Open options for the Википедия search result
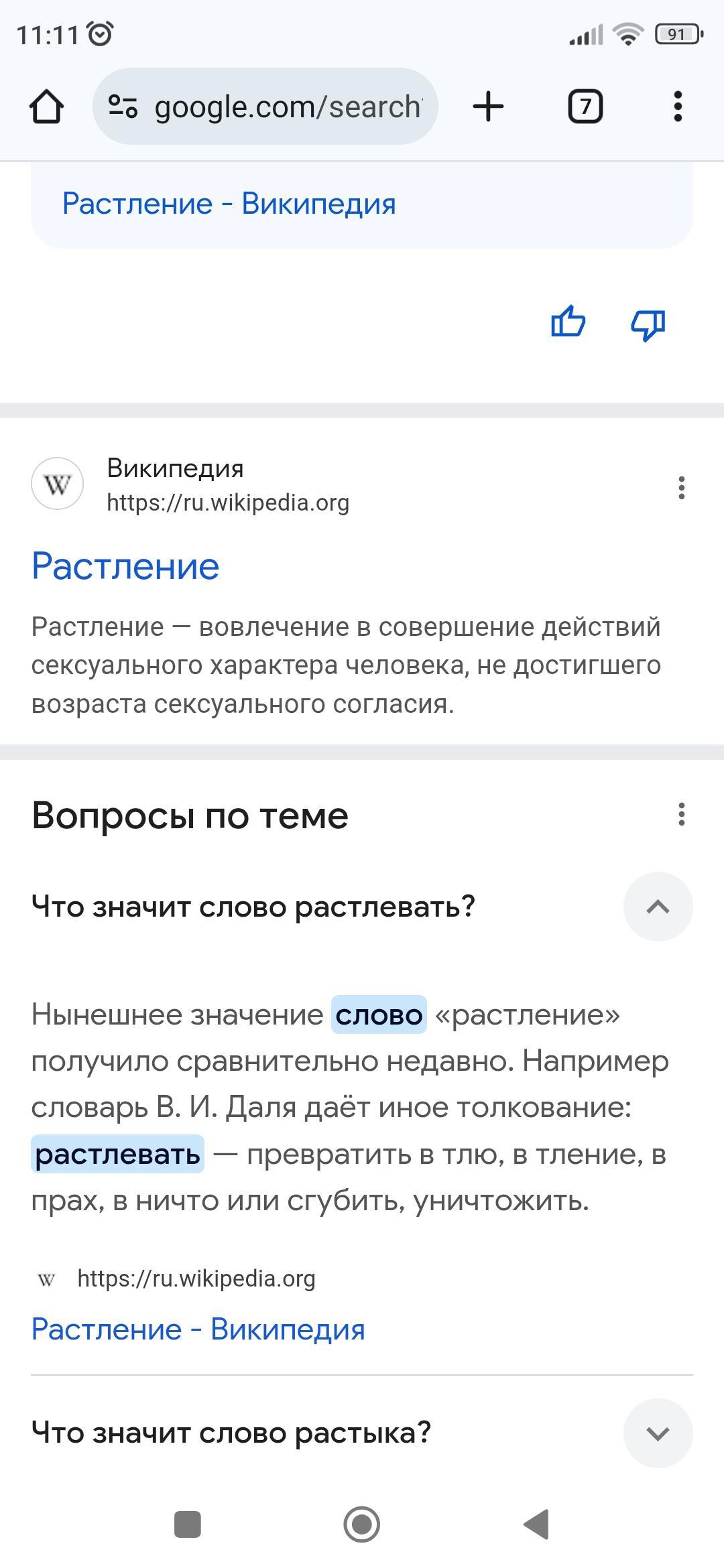Viewport: 724px width, 1568px height. tap(681, 488)
